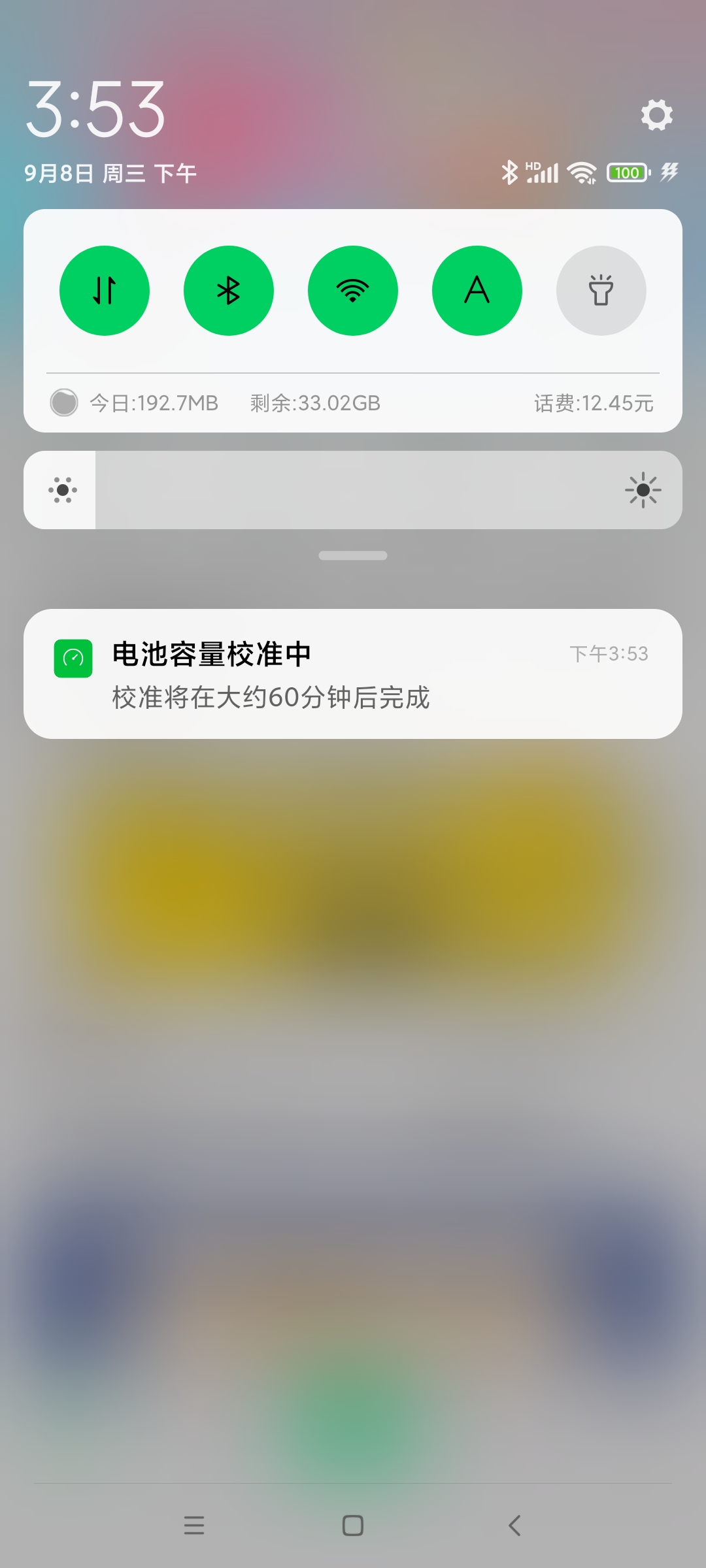Toggle auto brightness "A" button
This screenshot has height=1568, width=706.
pos(477,291)
